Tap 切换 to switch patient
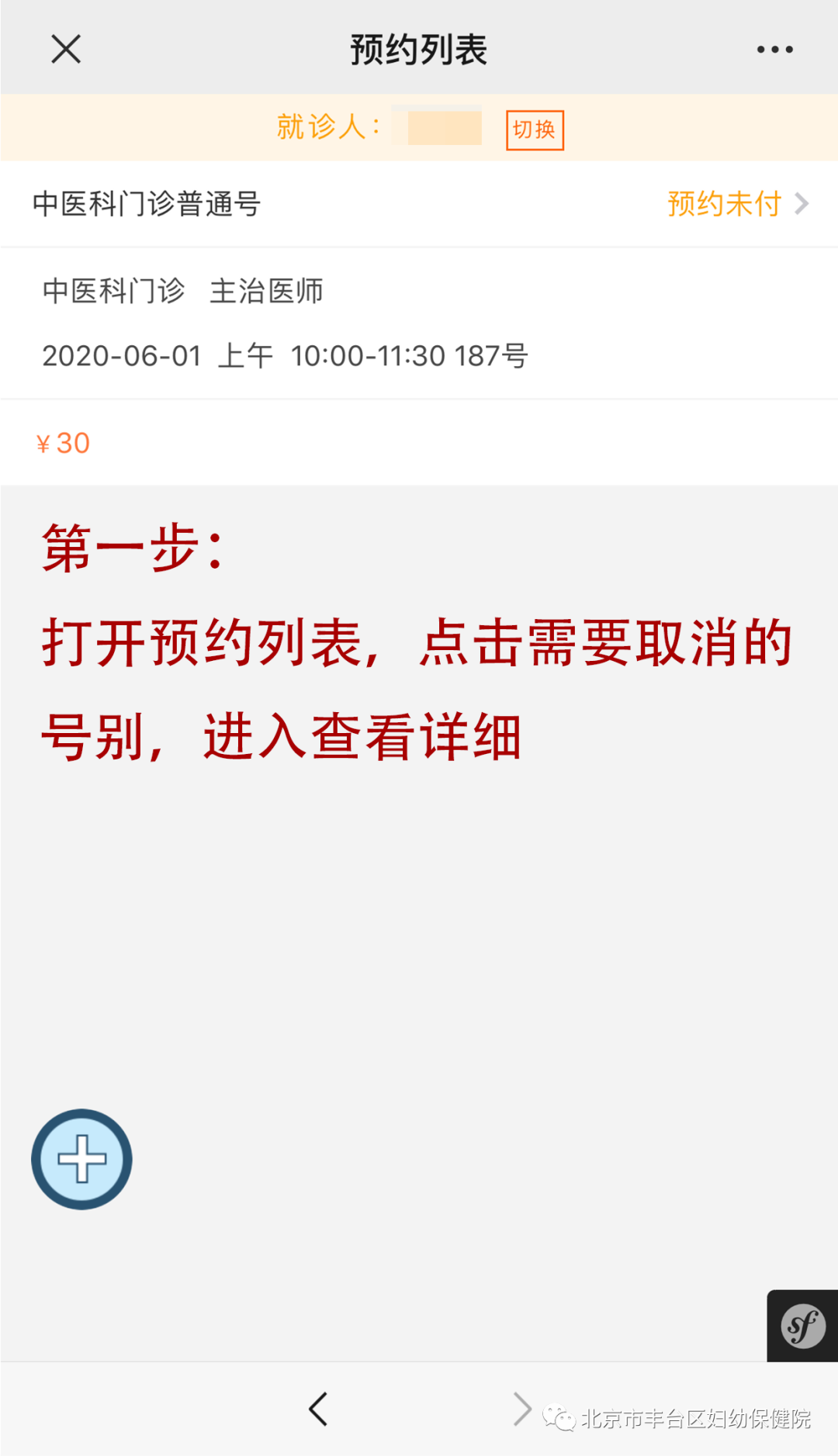Image resolution: width=838 pixels, height=1456 pixels. (535, 130)
